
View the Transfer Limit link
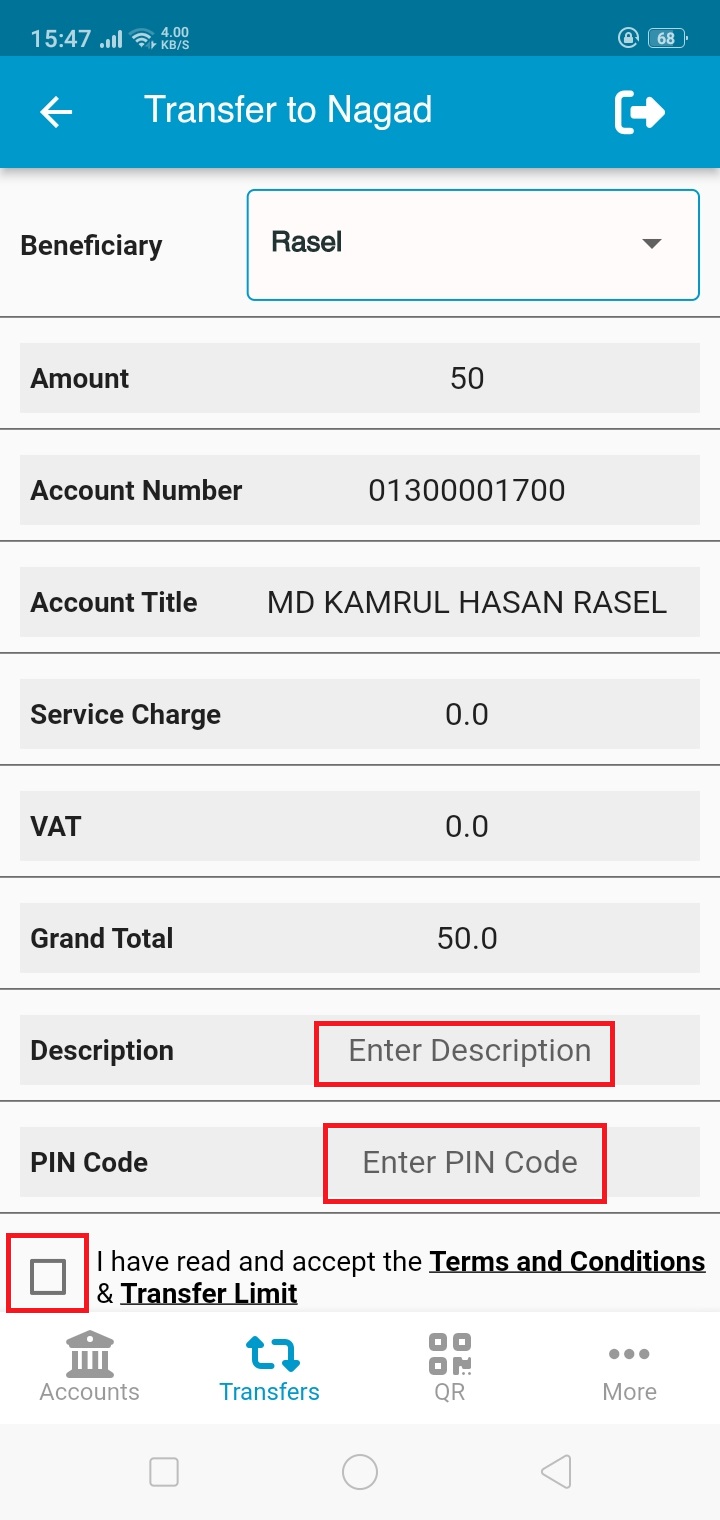point(209,1294)
